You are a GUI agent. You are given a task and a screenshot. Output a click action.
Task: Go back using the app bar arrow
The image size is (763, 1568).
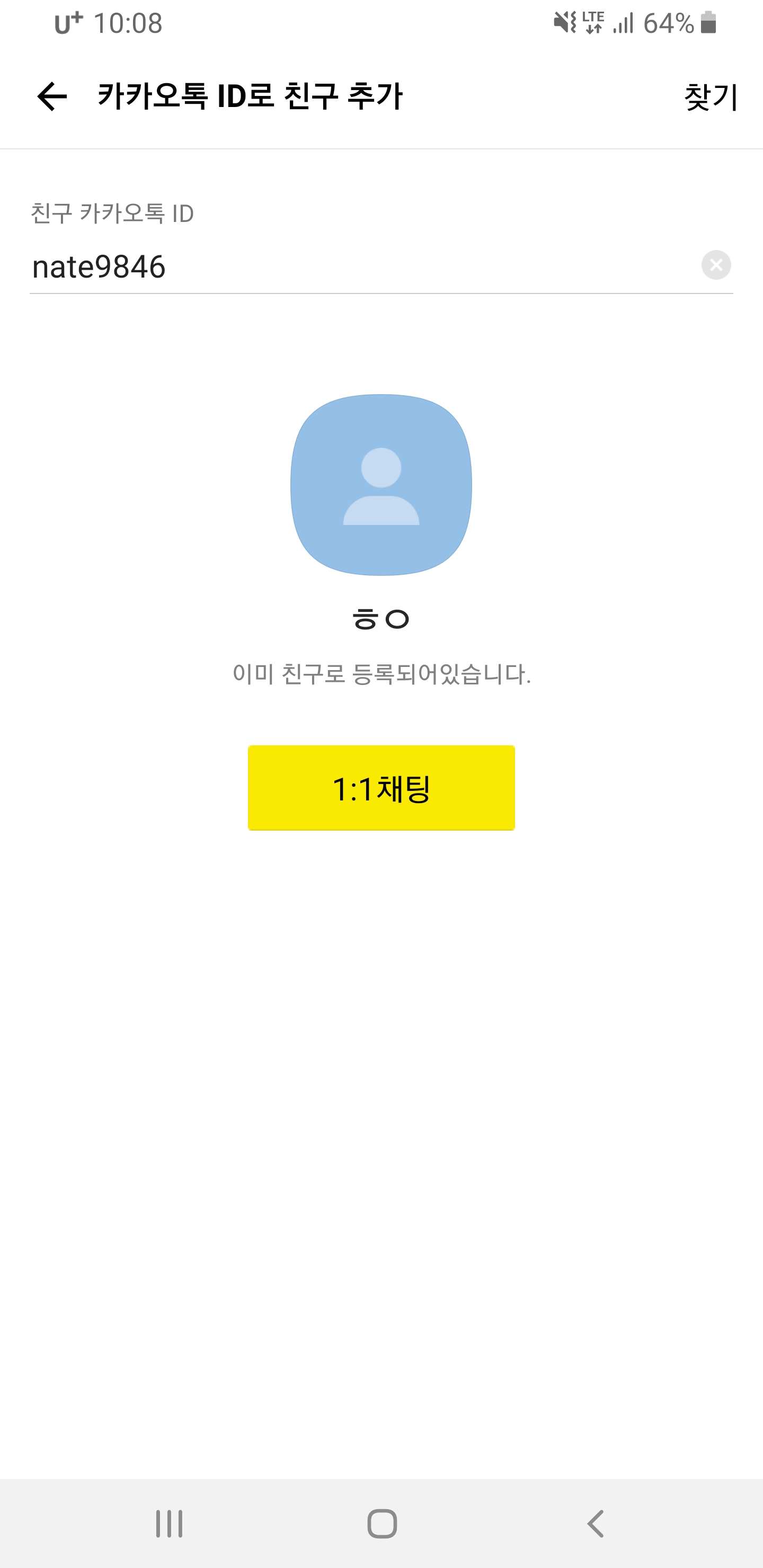52,97
